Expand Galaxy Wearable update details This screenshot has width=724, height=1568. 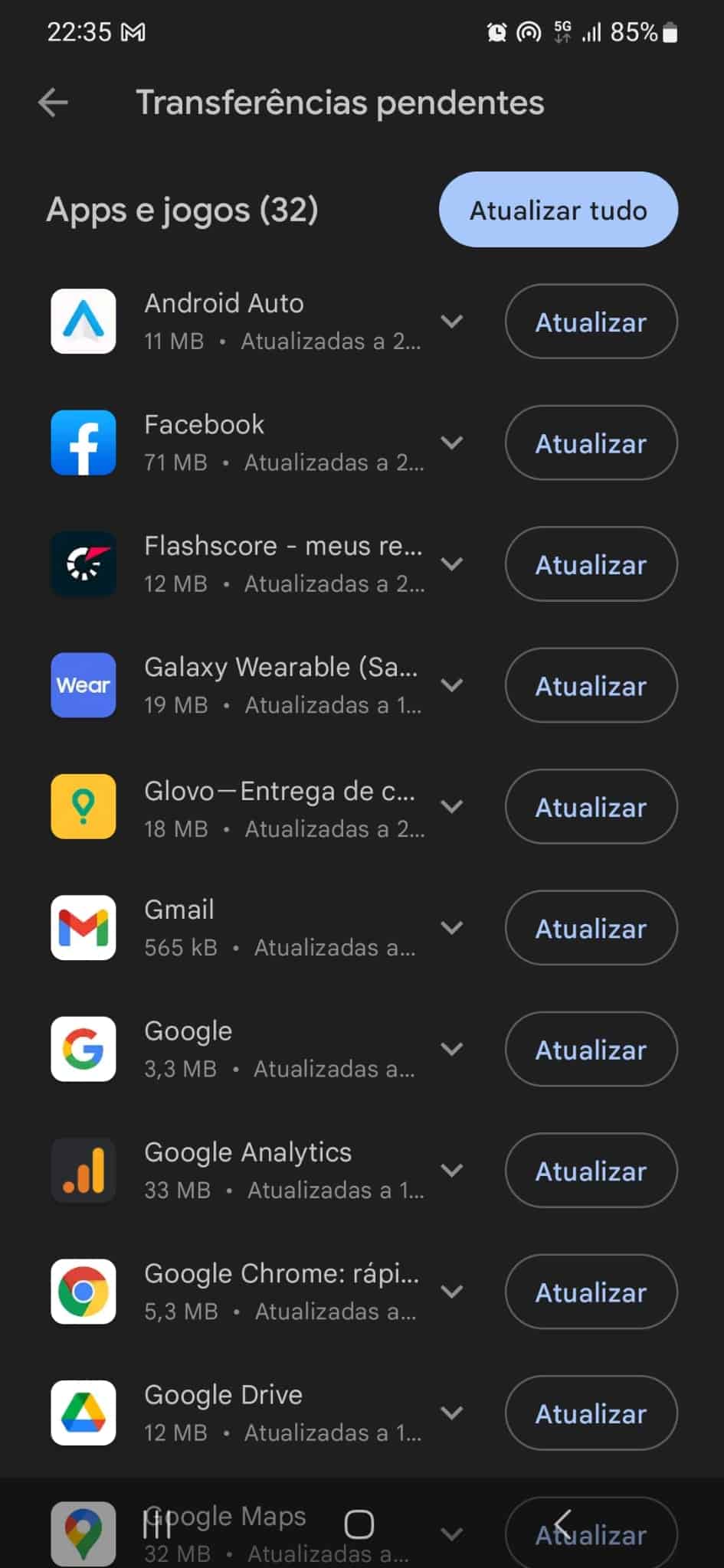point(452,685)
